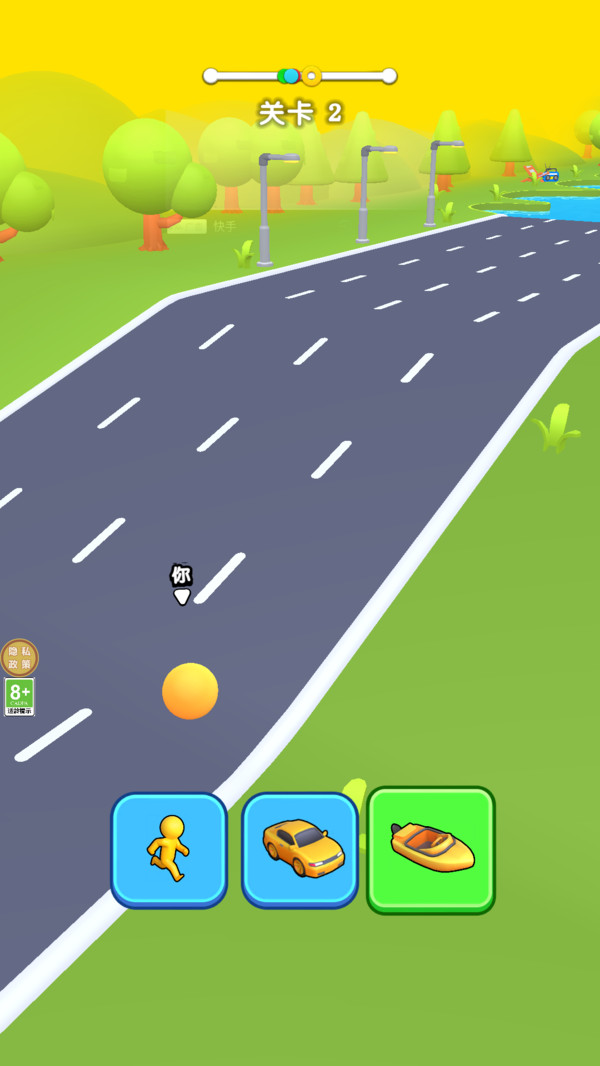Open the 8+ age rating notice
This screenshot has width=600, height=1066.
point(19,696)
